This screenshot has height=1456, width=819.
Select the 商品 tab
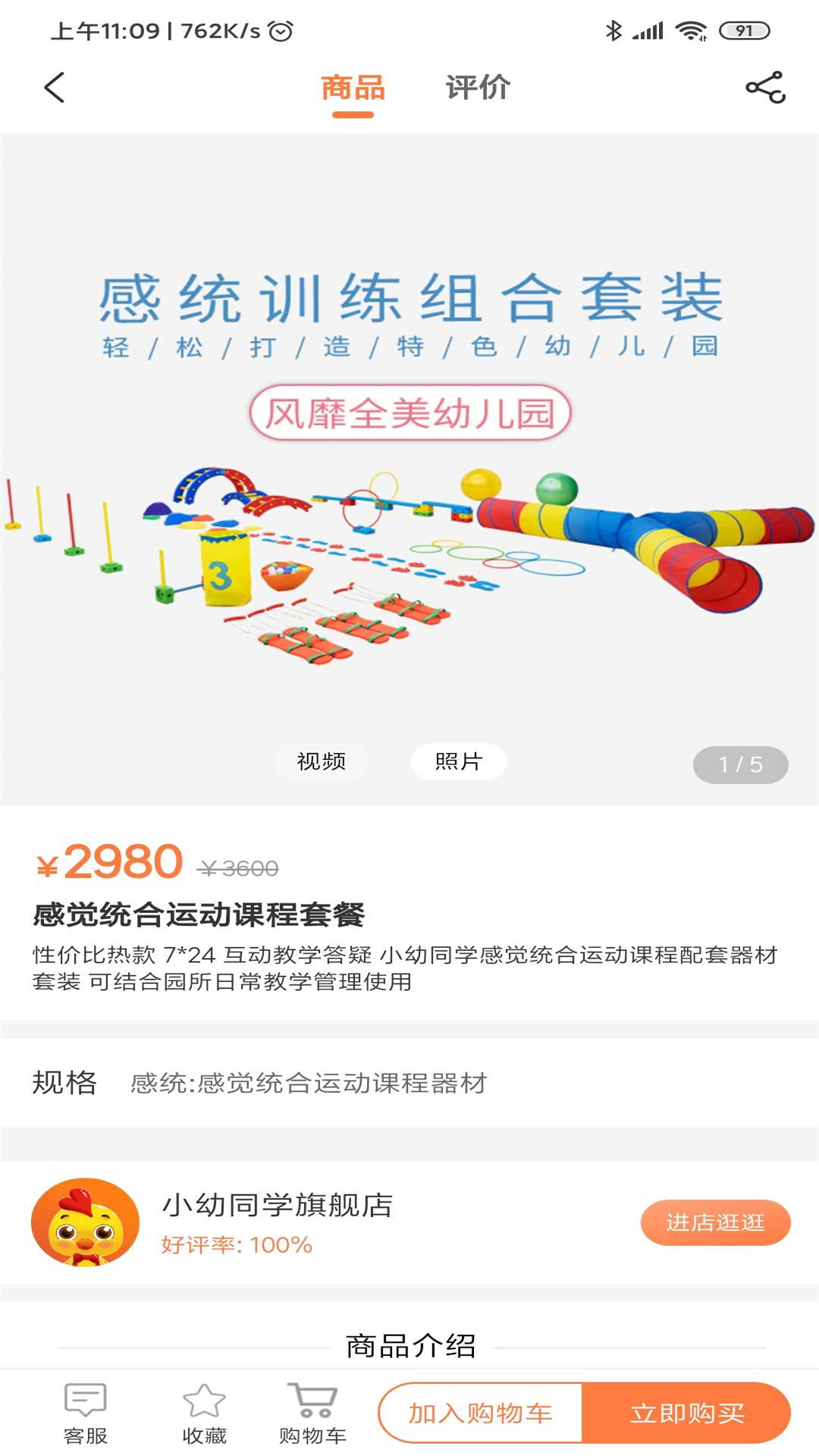[x=353, y=88]
